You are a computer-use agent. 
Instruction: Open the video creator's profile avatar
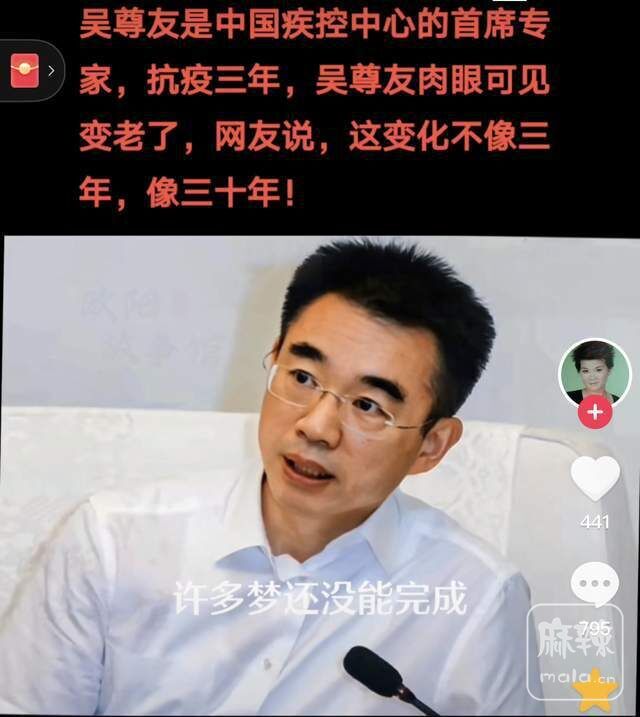coord(594,372)
